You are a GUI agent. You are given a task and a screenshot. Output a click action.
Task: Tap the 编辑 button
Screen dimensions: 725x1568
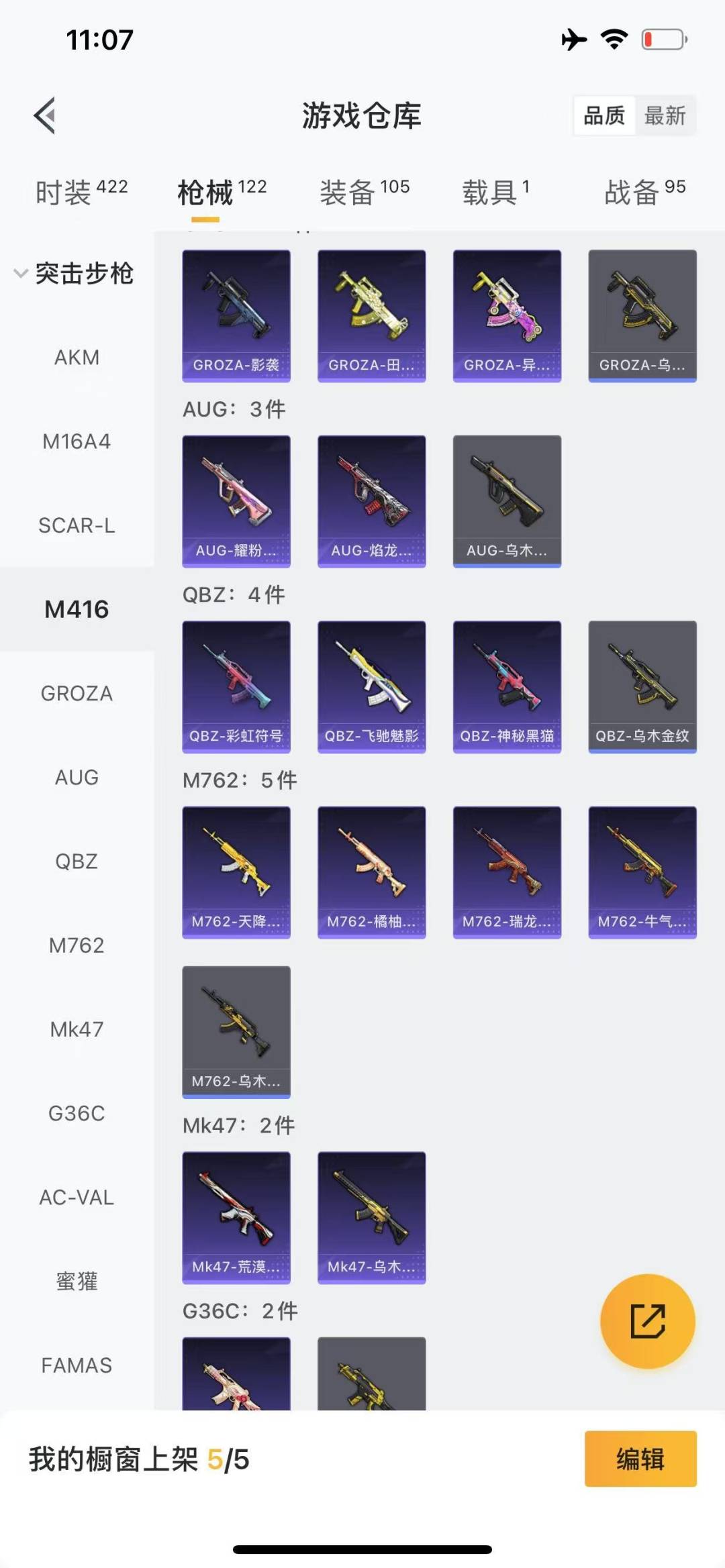640,1459
